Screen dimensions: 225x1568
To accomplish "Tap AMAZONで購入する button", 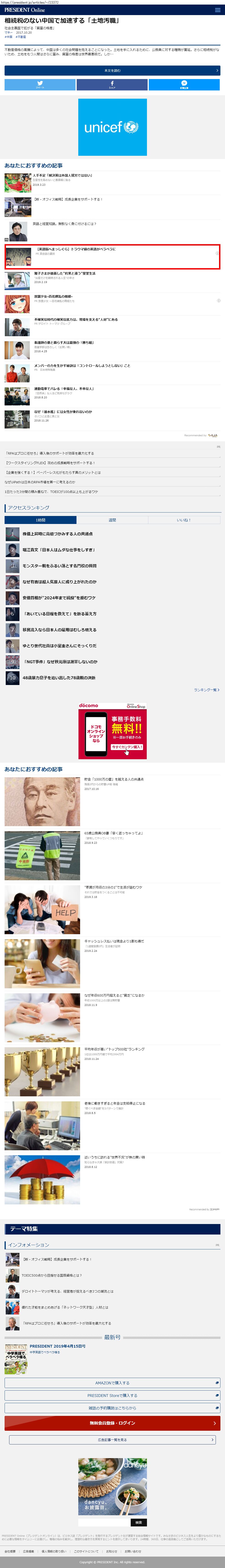I will pyautogui.click(x=112, y=1366).
